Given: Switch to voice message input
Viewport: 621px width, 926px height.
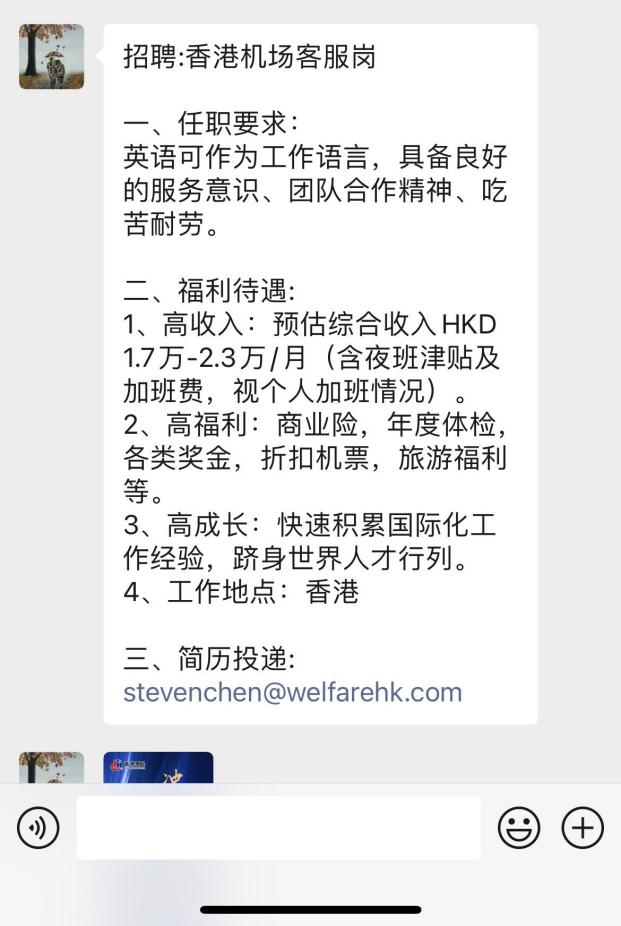Looking at the screenshot, I should (38, 828).
